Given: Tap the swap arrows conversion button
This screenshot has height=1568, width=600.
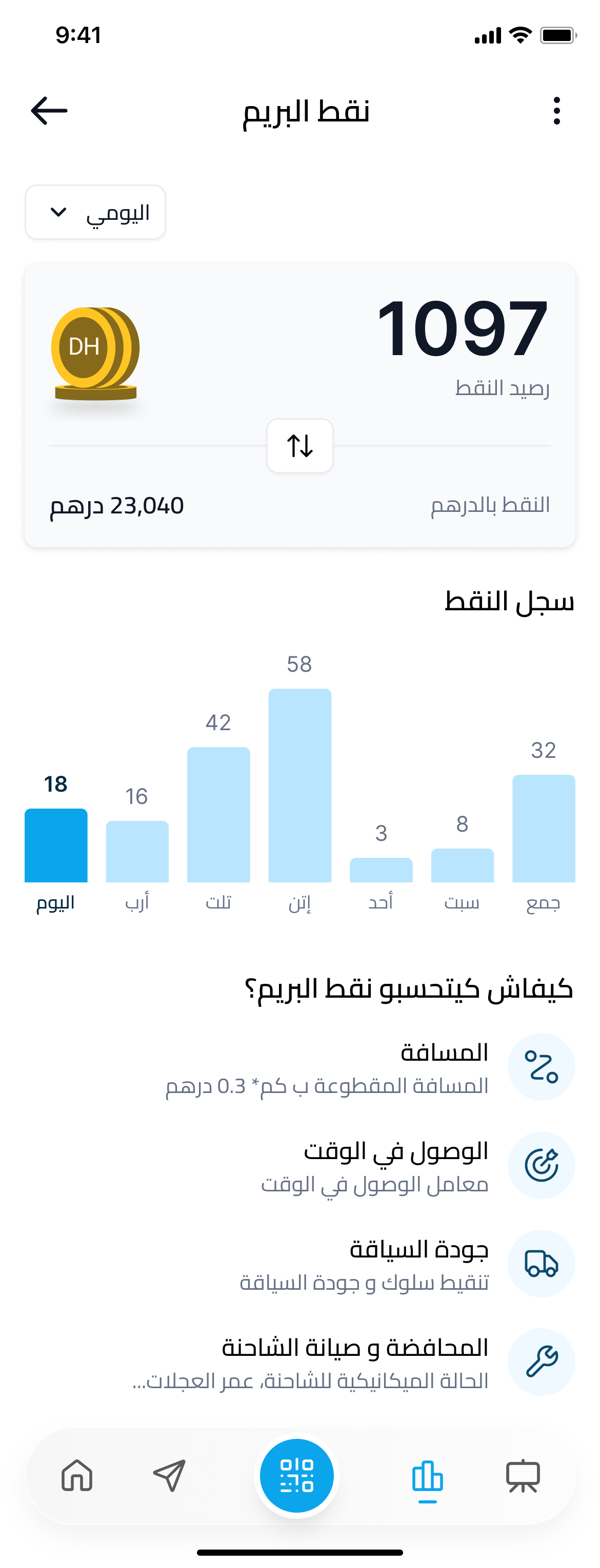Looking at the screenshot, I should click(299, 446).
